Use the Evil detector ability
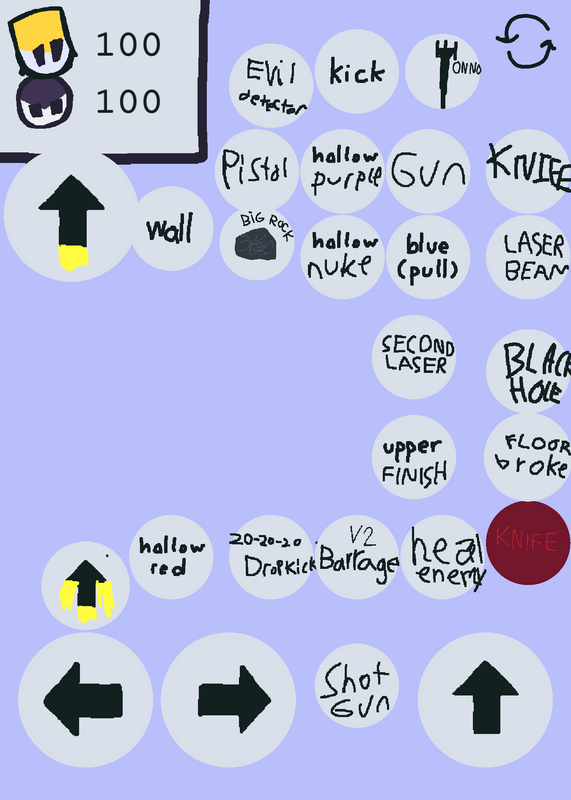This screenshot has width=571, height=800. 271,85
